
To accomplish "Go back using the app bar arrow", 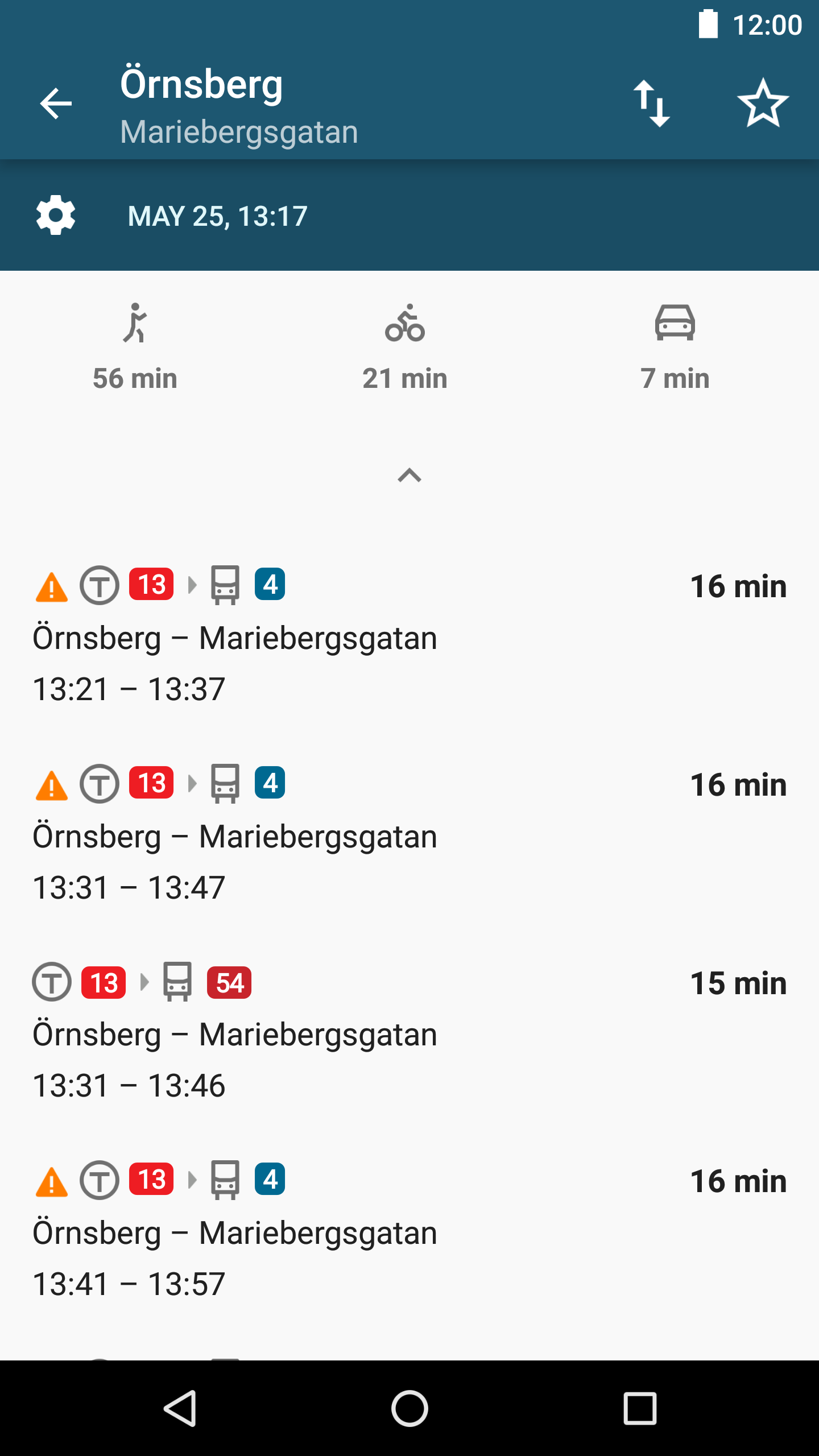I will [x=56, y=104].
